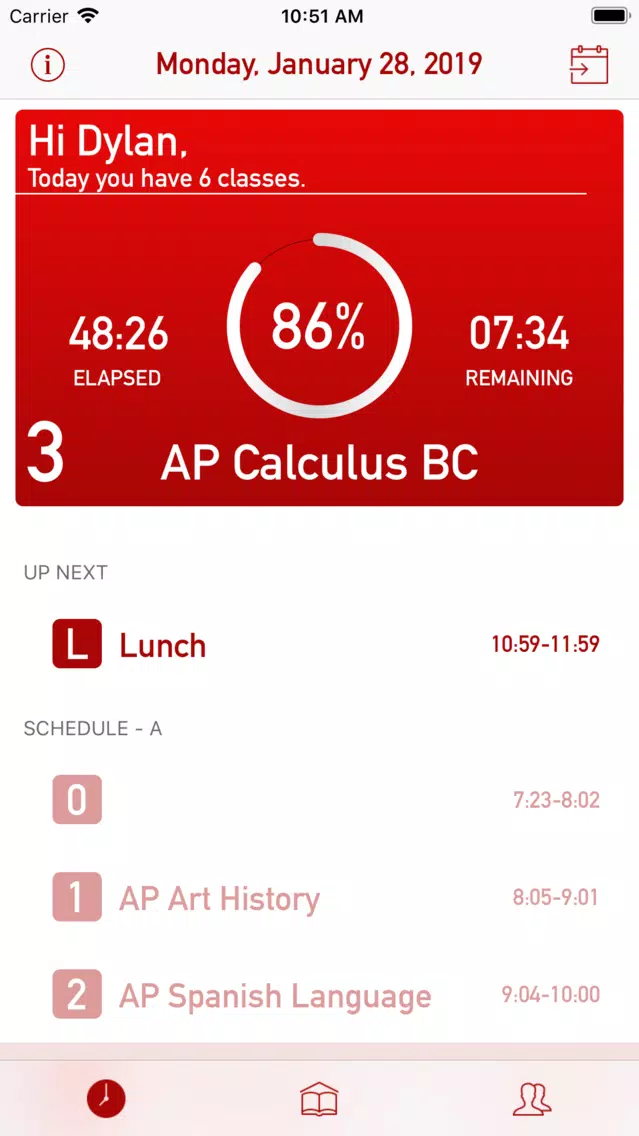The width and height of the screenshot is (639, 1136).
Task: Open AP Spanish Language class row
Action: tap(320, 995)
